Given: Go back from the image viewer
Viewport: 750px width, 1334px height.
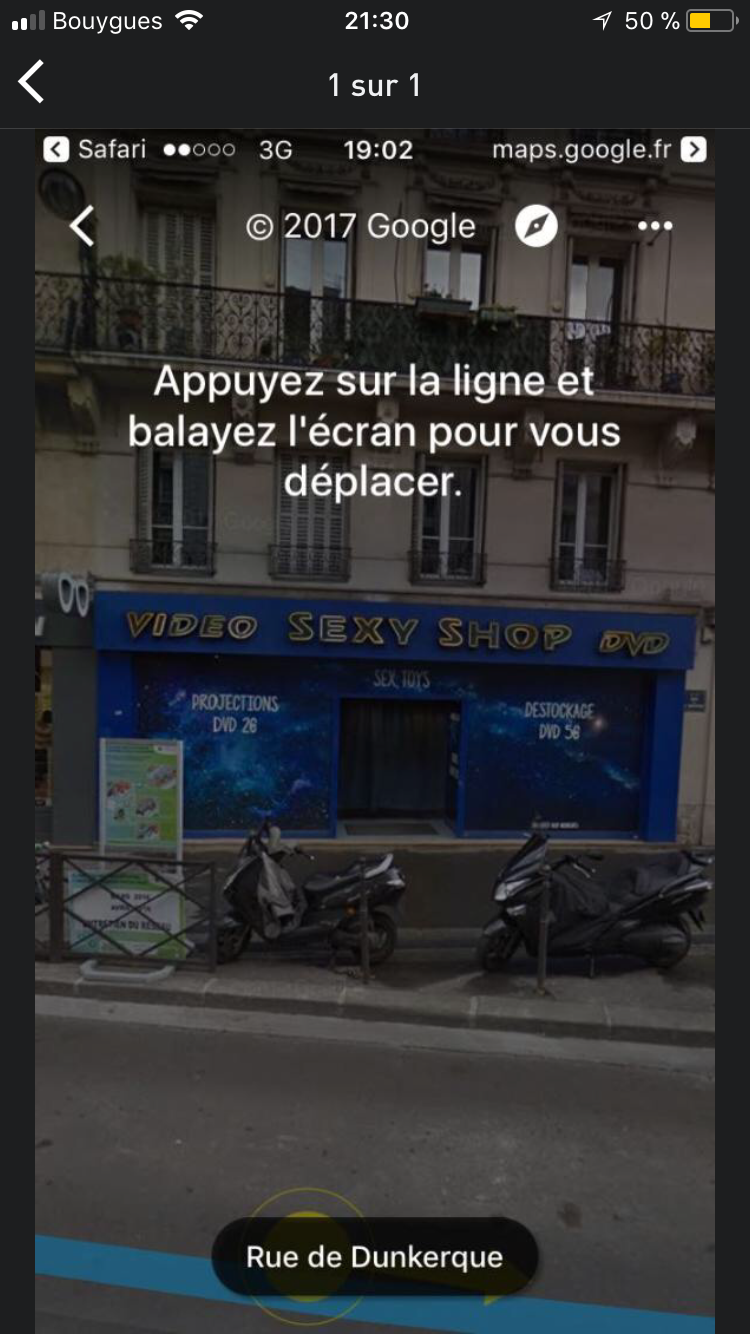Looking at the screenshot, I should [32, 83].
